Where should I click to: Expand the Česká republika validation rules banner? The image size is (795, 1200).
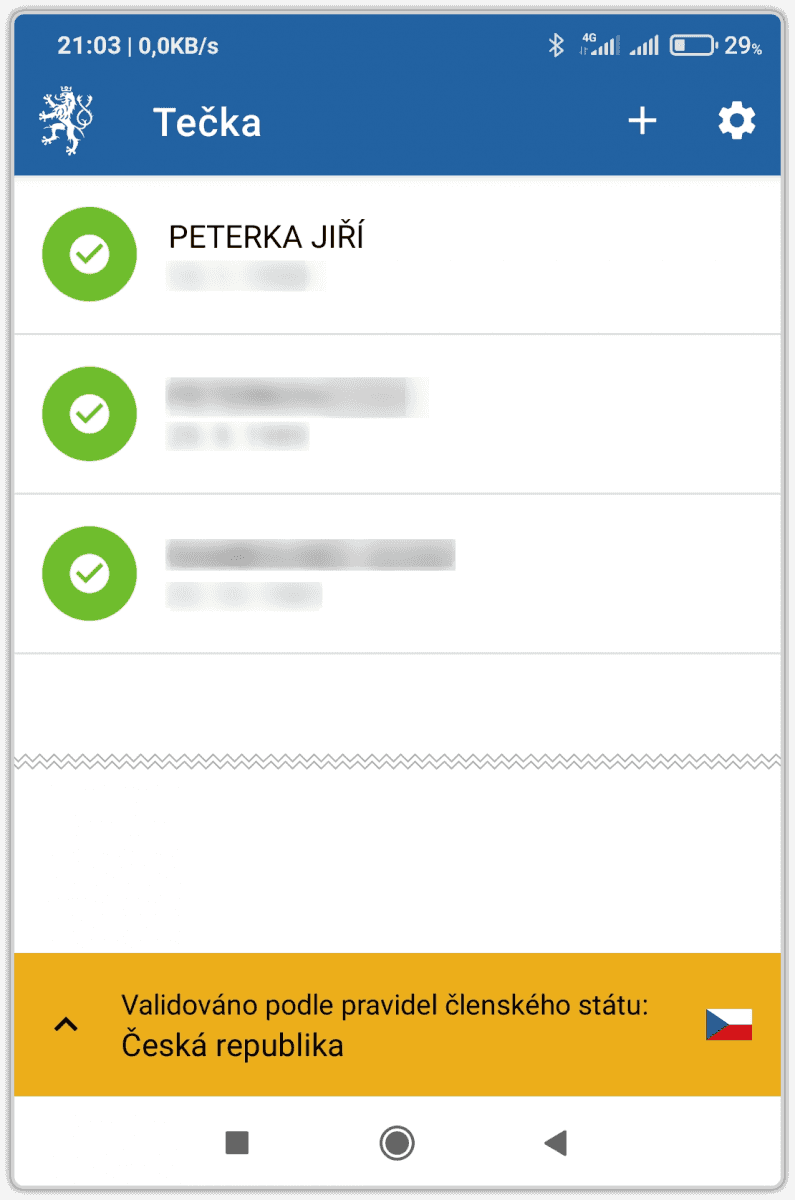(66, 1024)
